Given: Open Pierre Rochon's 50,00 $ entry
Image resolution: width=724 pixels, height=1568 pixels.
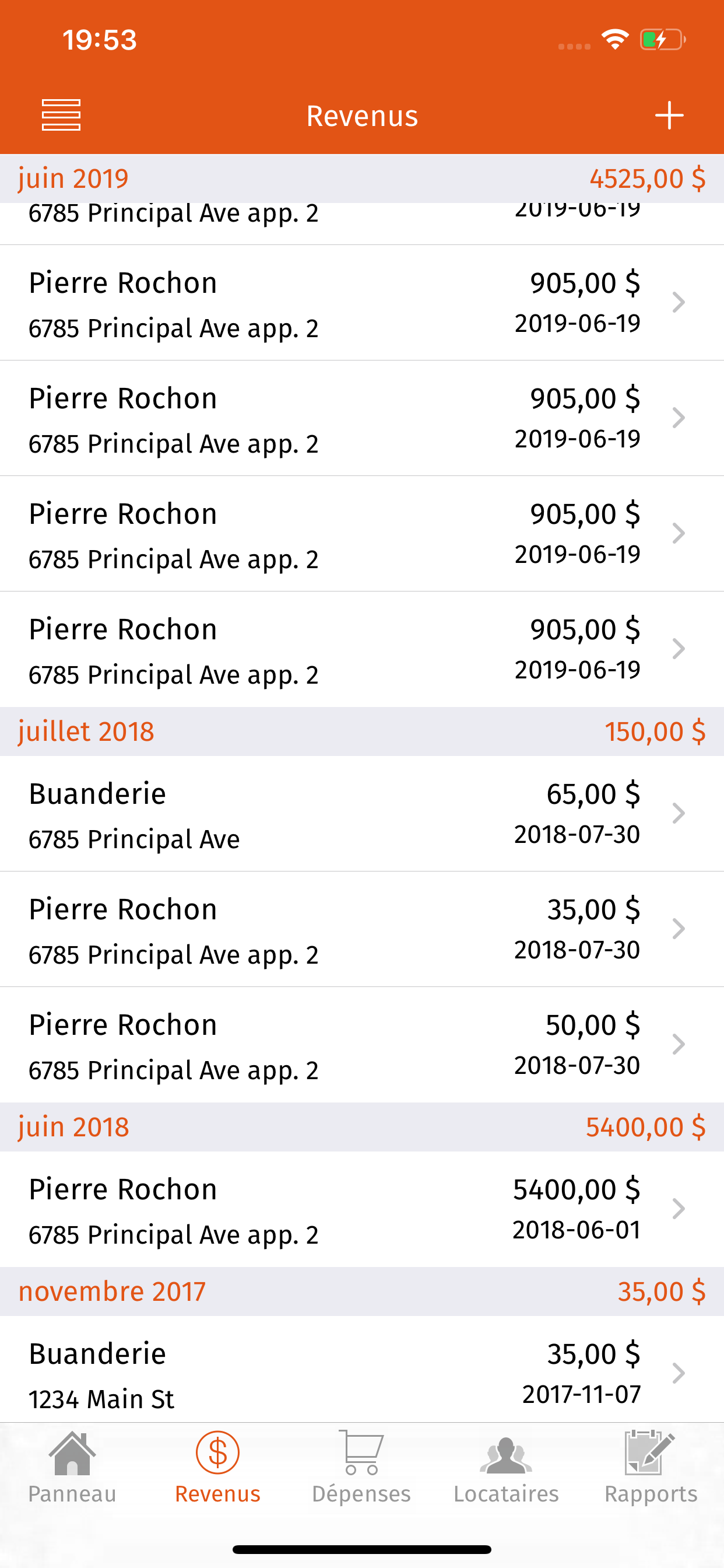Looking at the screenshot, I should click(x=362, y=1045).
